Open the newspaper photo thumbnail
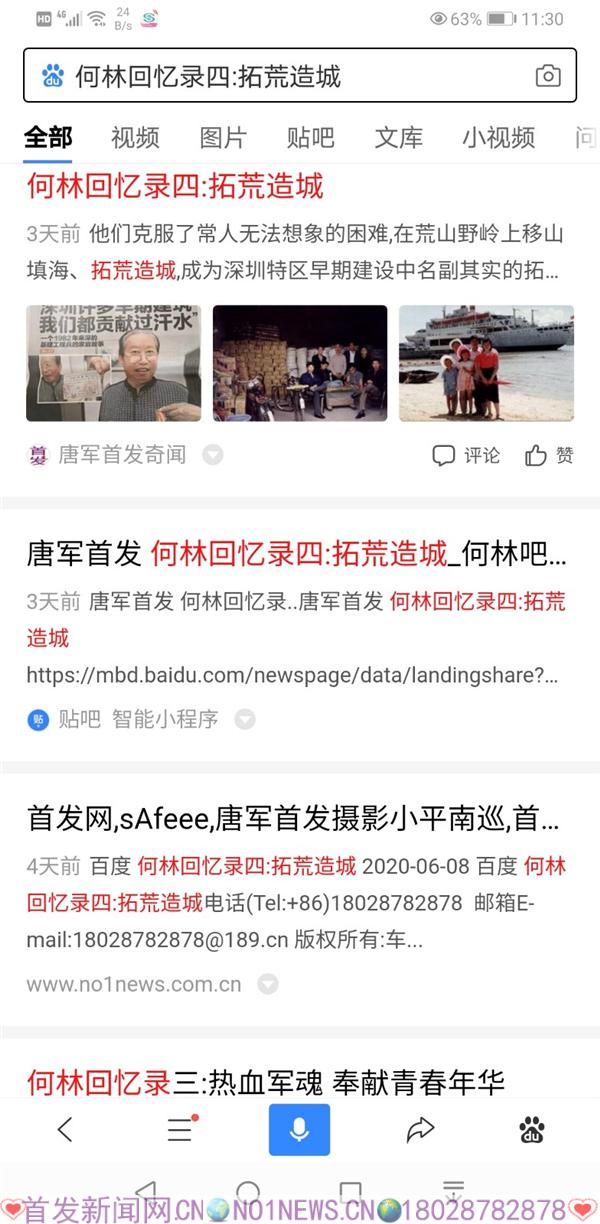The width and height of the screenshot is (600, 1224). click(113, 363)
